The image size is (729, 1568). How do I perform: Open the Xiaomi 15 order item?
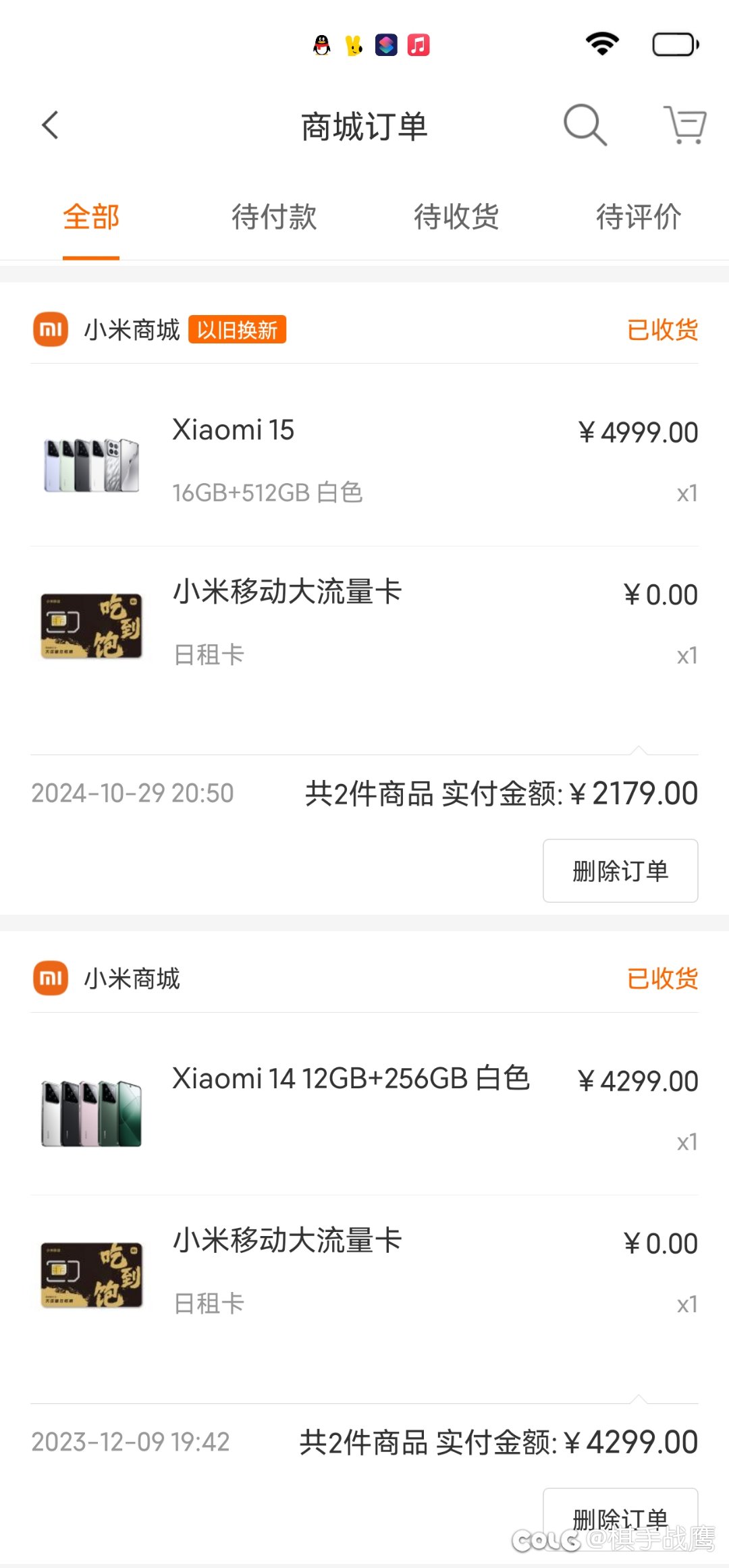click(364, 459)
